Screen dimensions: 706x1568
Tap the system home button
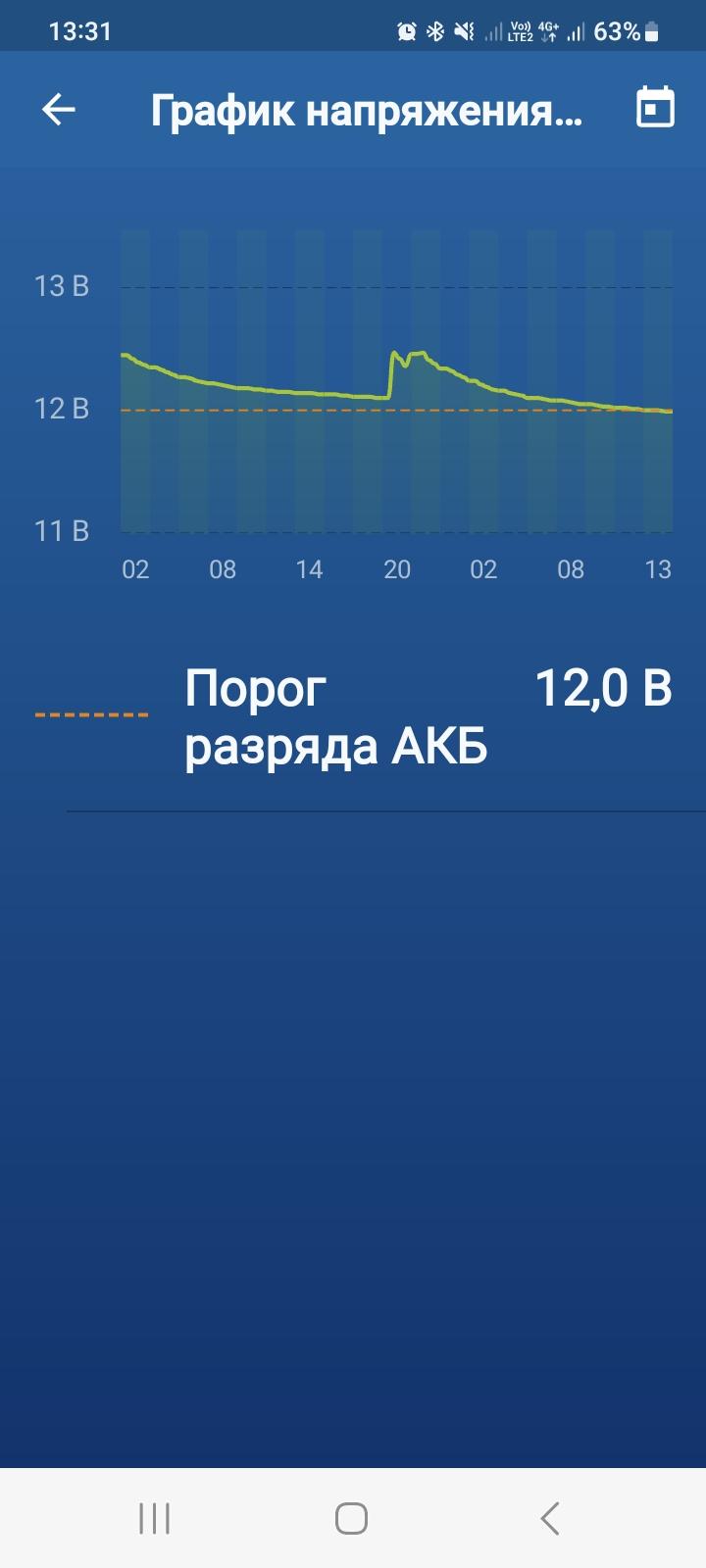(351, 1518)
